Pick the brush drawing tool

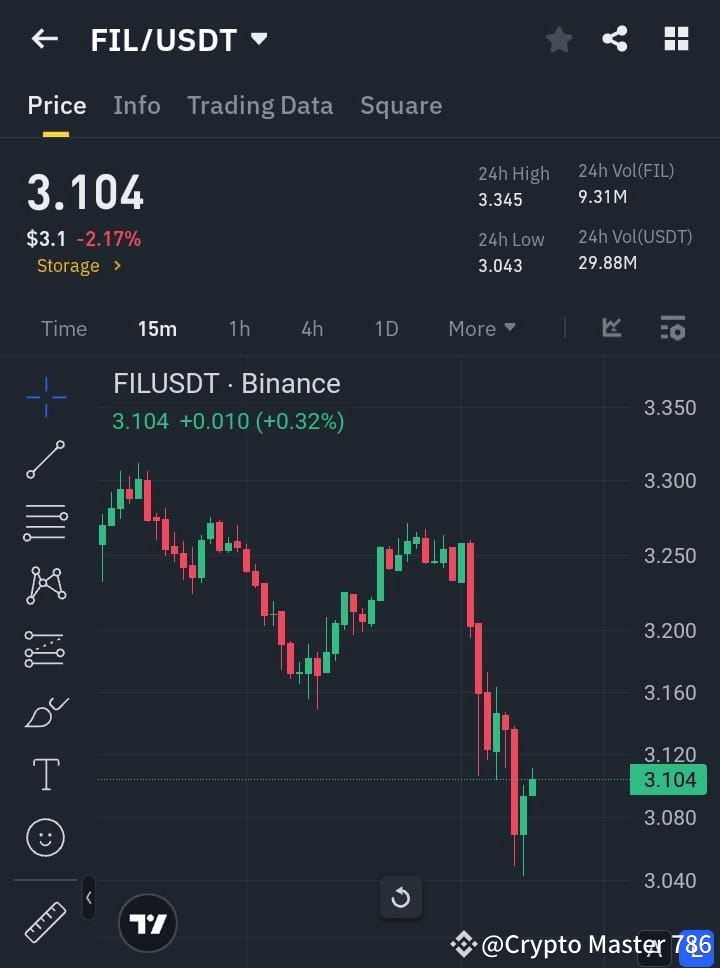click(x=44, y=711)
